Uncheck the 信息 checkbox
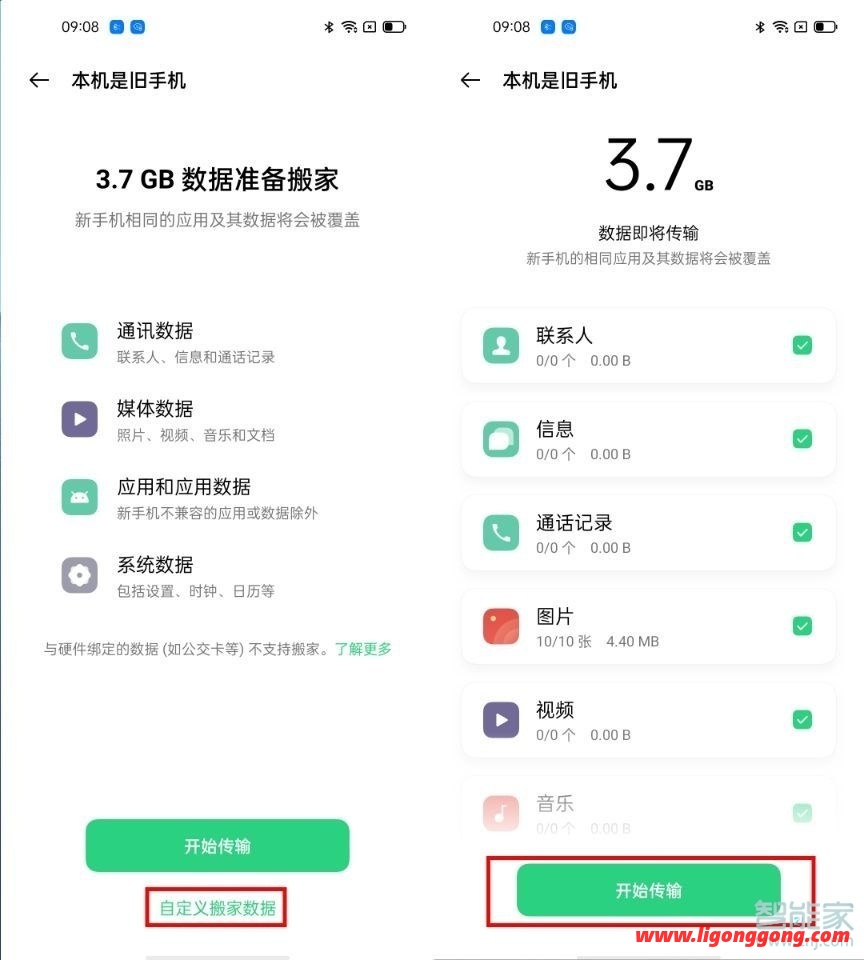 [x=802, y=439]
